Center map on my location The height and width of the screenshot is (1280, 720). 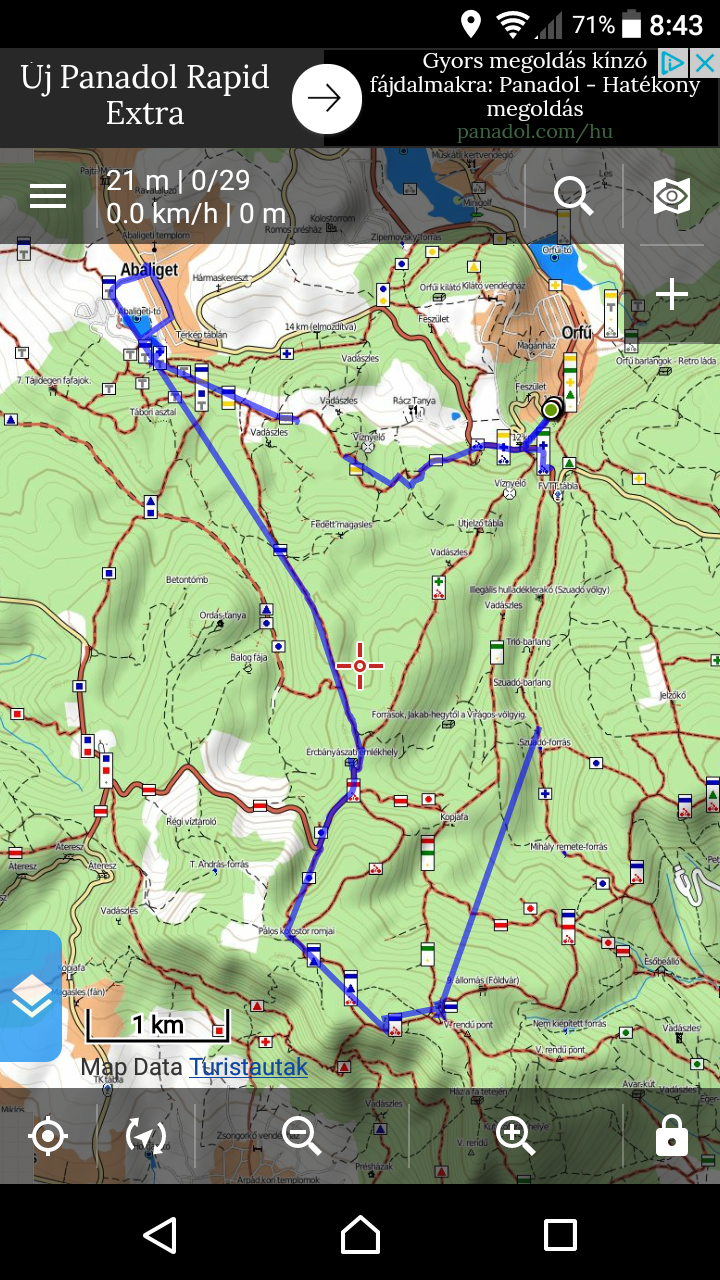[48, 1137]
